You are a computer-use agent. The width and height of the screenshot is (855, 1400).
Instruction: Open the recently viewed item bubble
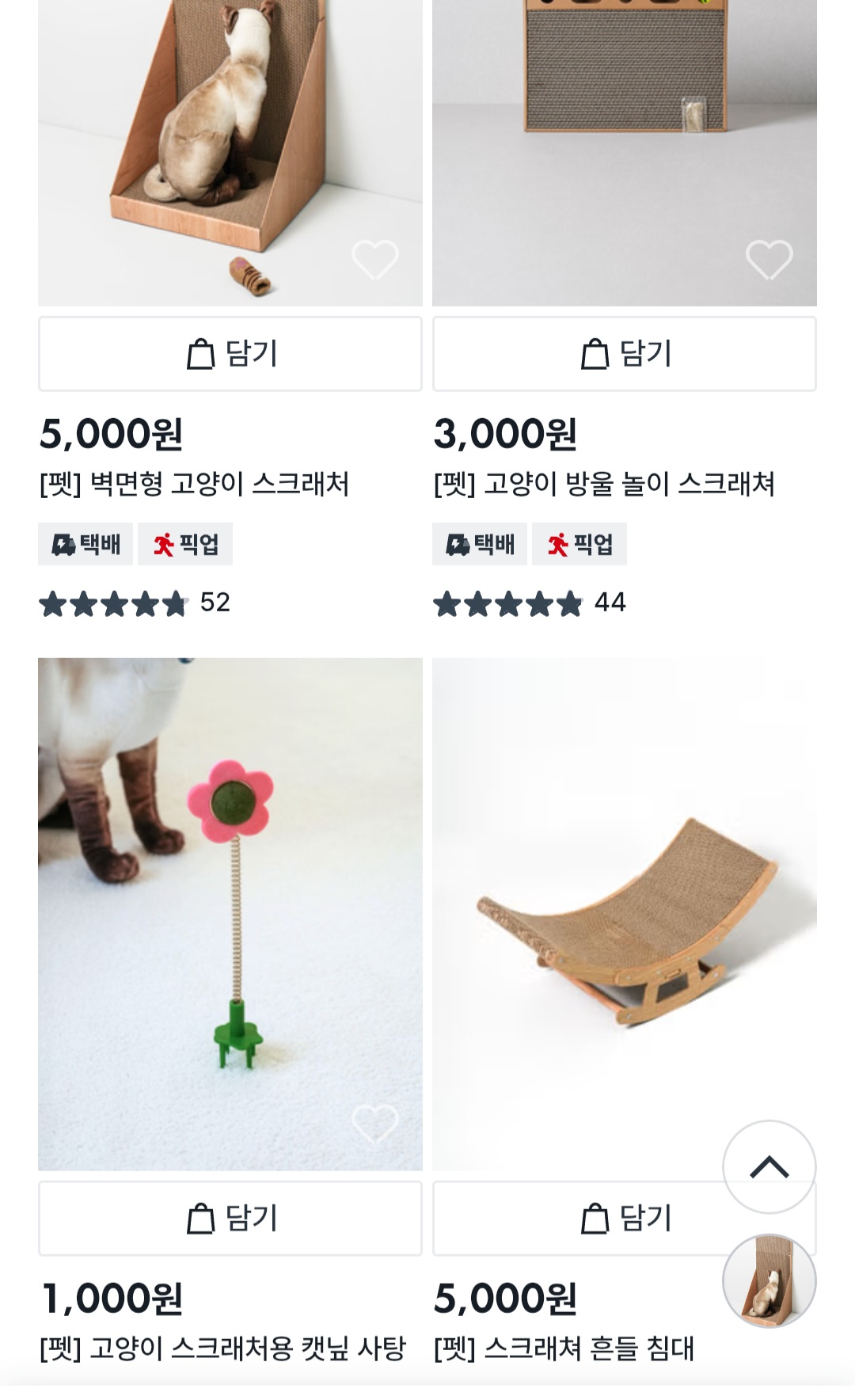pos(769,1280)
